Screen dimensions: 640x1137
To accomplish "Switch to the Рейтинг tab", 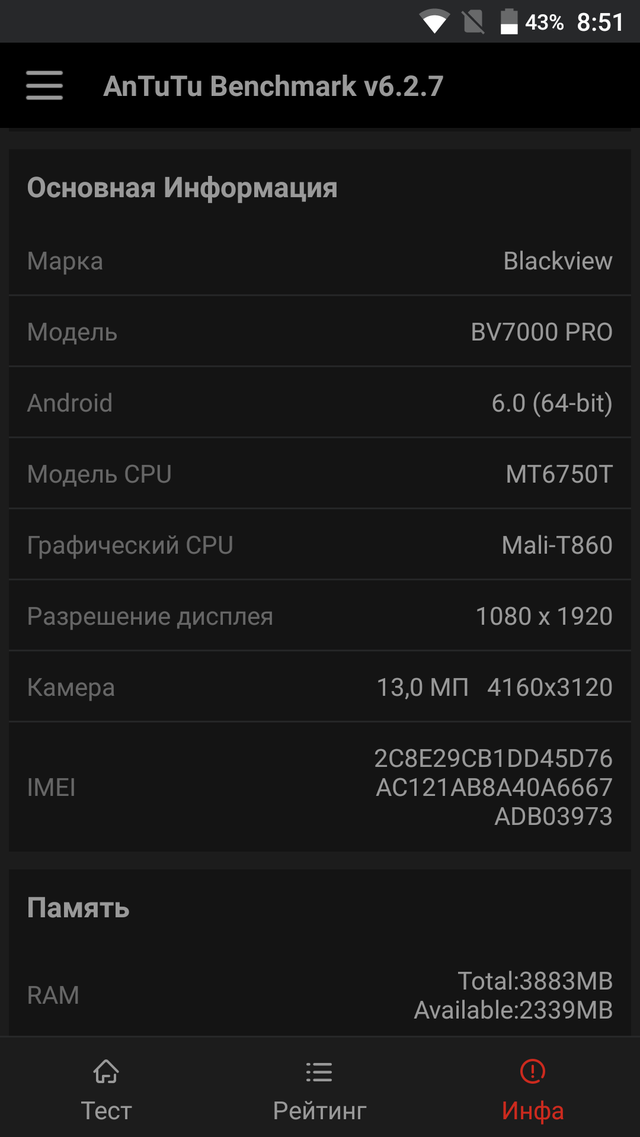I will 320,1089.
